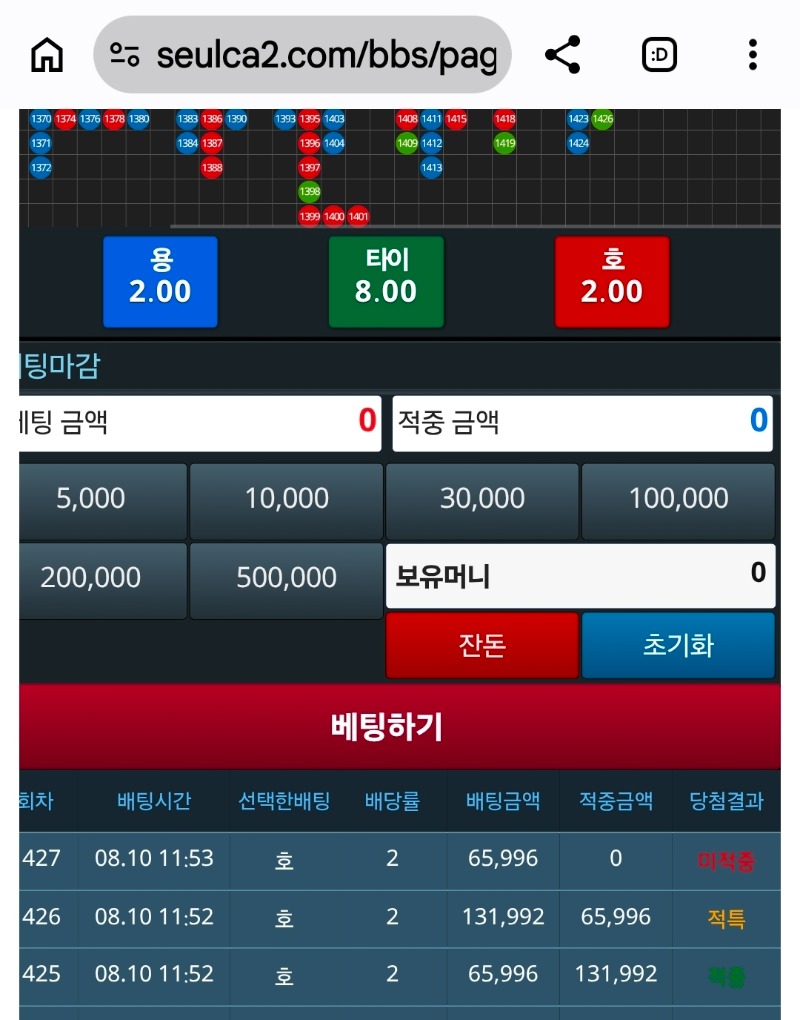The width and height of the screenshot is (800, 1020).
Task: Open the browser overflow menu
Action: [x=753, y=55]
